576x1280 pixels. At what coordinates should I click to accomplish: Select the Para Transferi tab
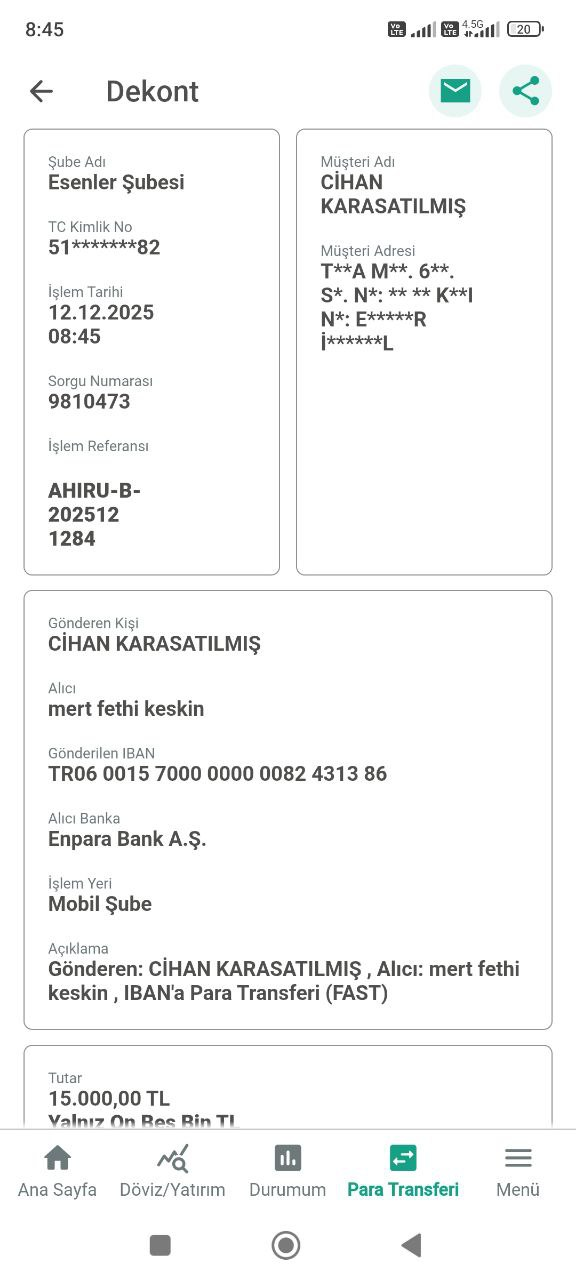click(x=403, y=1172)
